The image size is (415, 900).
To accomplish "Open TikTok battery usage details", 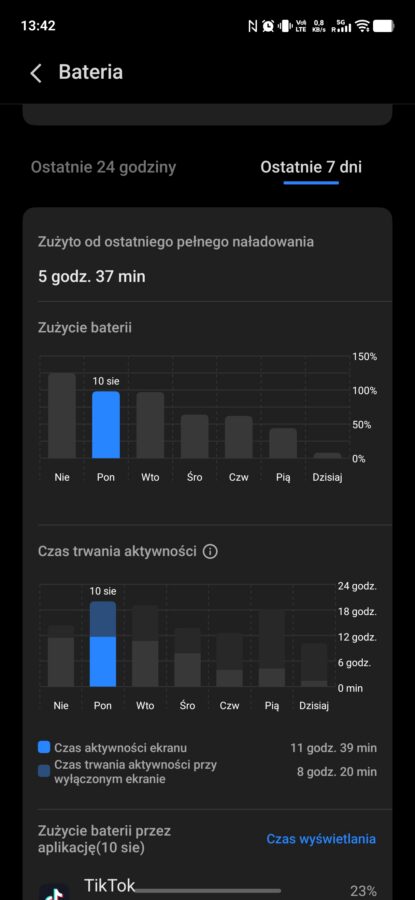I will (207, 889).
